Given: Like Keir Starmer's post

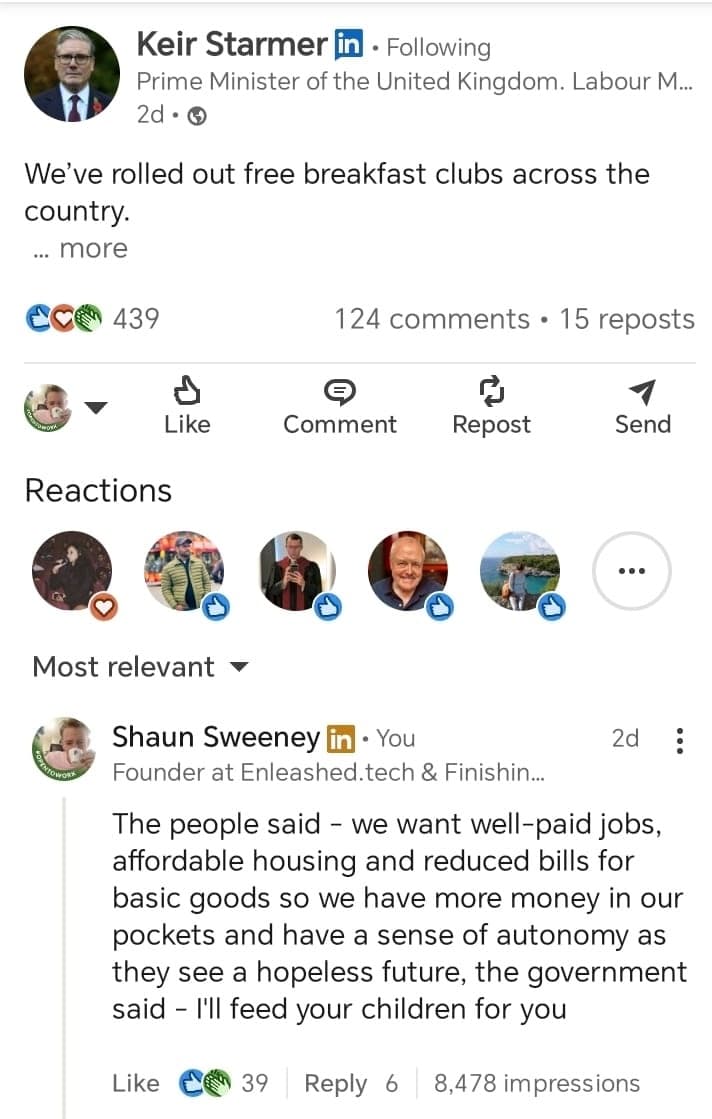Looking at the screenshot, I should (187, 407).
